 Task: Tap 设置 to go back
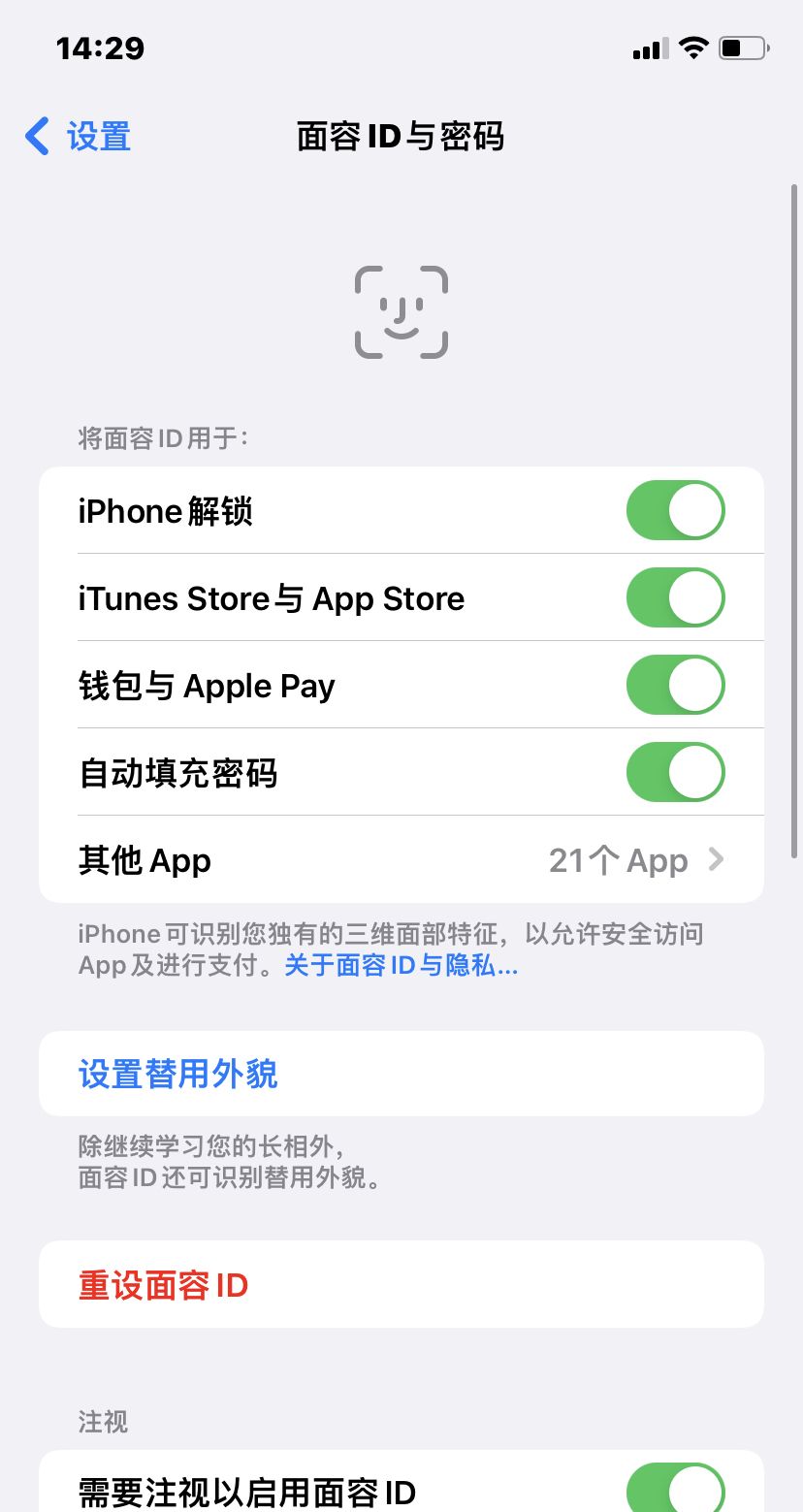(100, 137)
